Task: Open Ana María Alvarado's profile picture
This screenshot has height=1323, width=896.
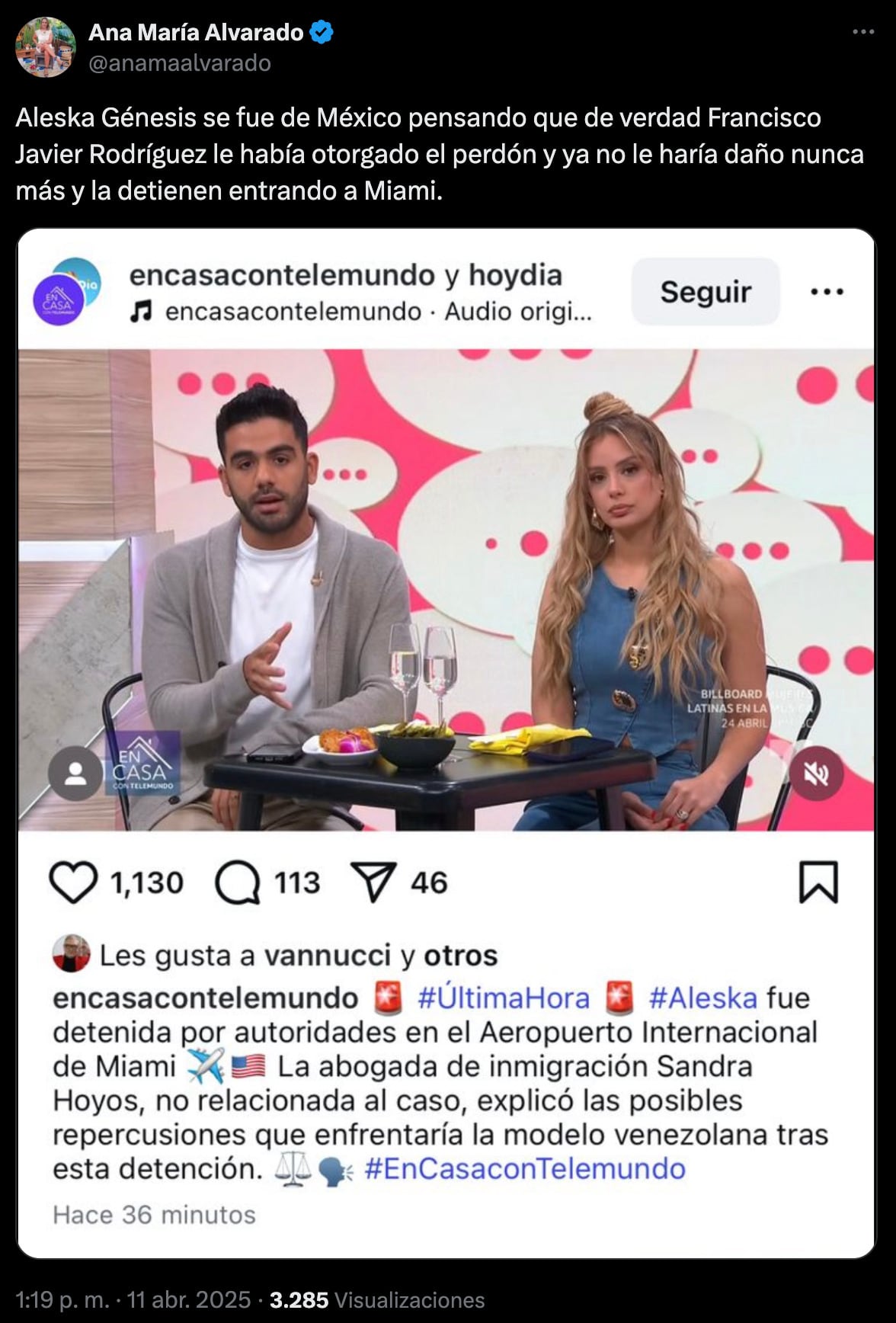Action: coord(46,47)
